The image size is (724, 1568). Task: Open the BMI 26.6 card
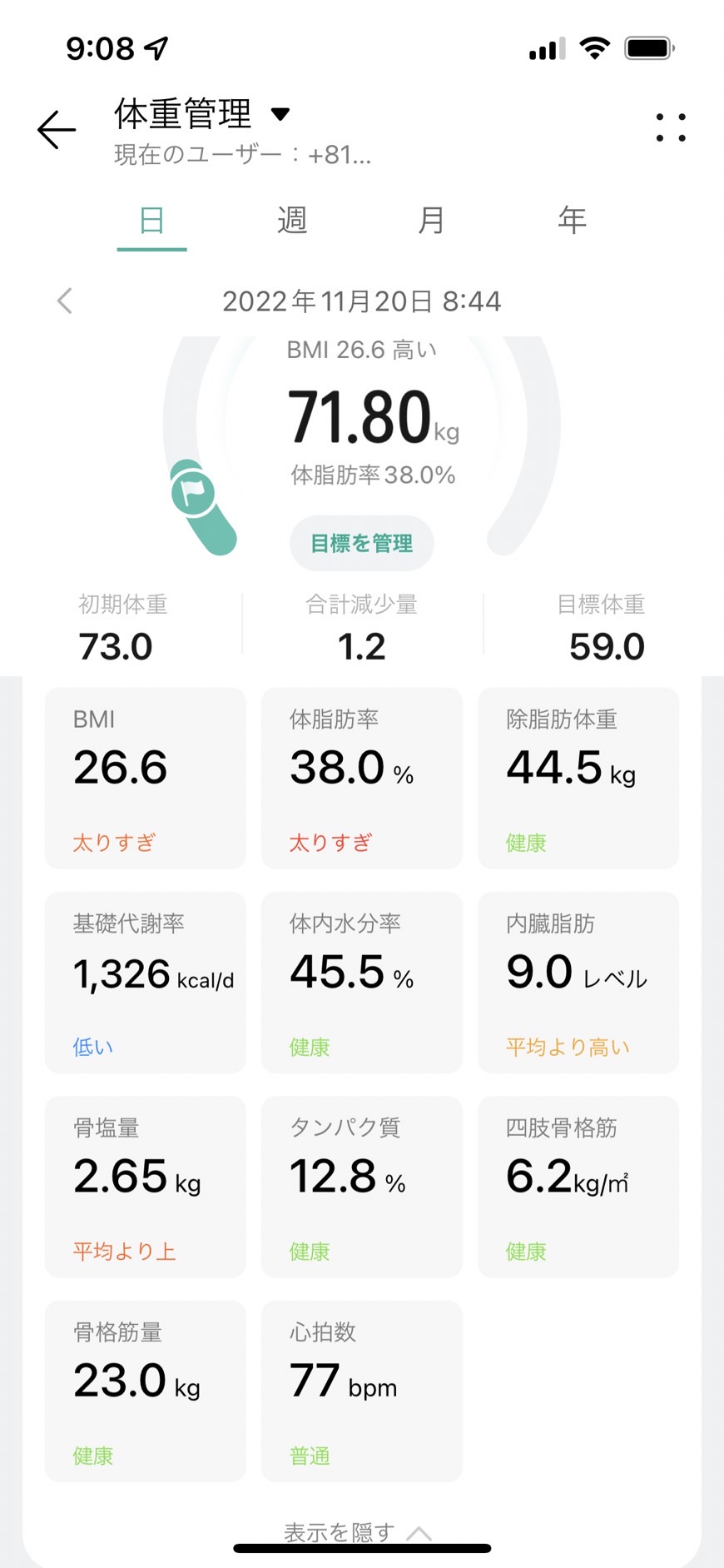point(146,778)
